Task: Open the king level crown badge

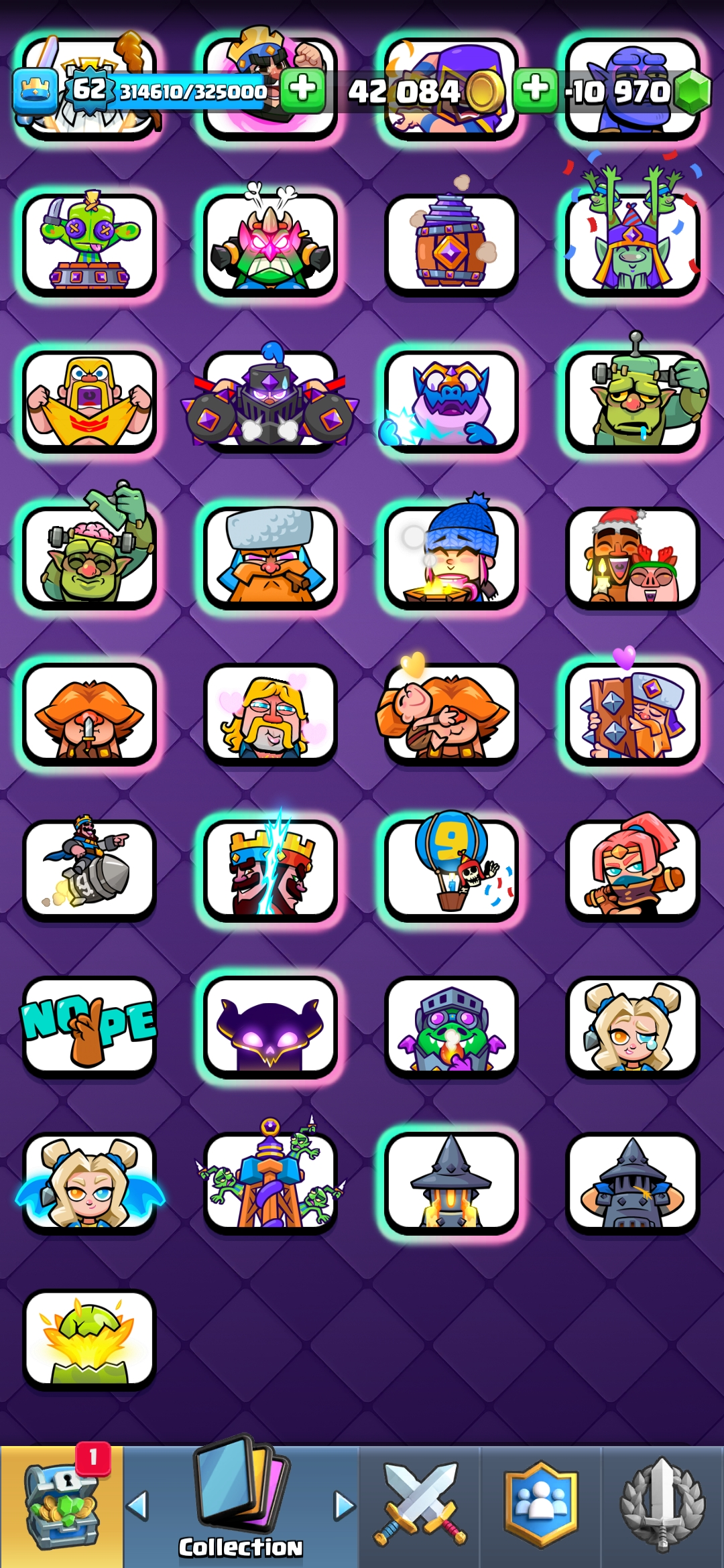Action: [x=35, y=91]
